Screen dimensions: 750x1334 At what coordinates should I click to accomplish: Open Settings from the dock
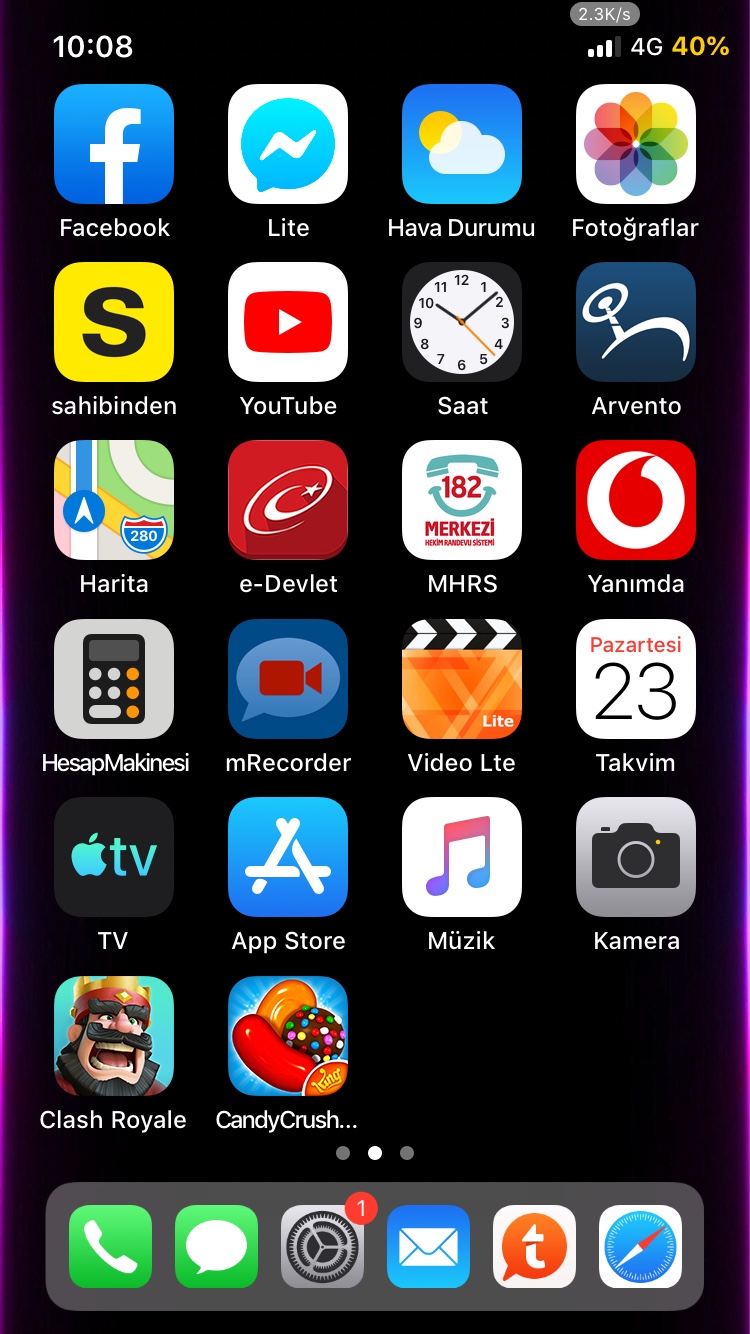coord(322,1246)
